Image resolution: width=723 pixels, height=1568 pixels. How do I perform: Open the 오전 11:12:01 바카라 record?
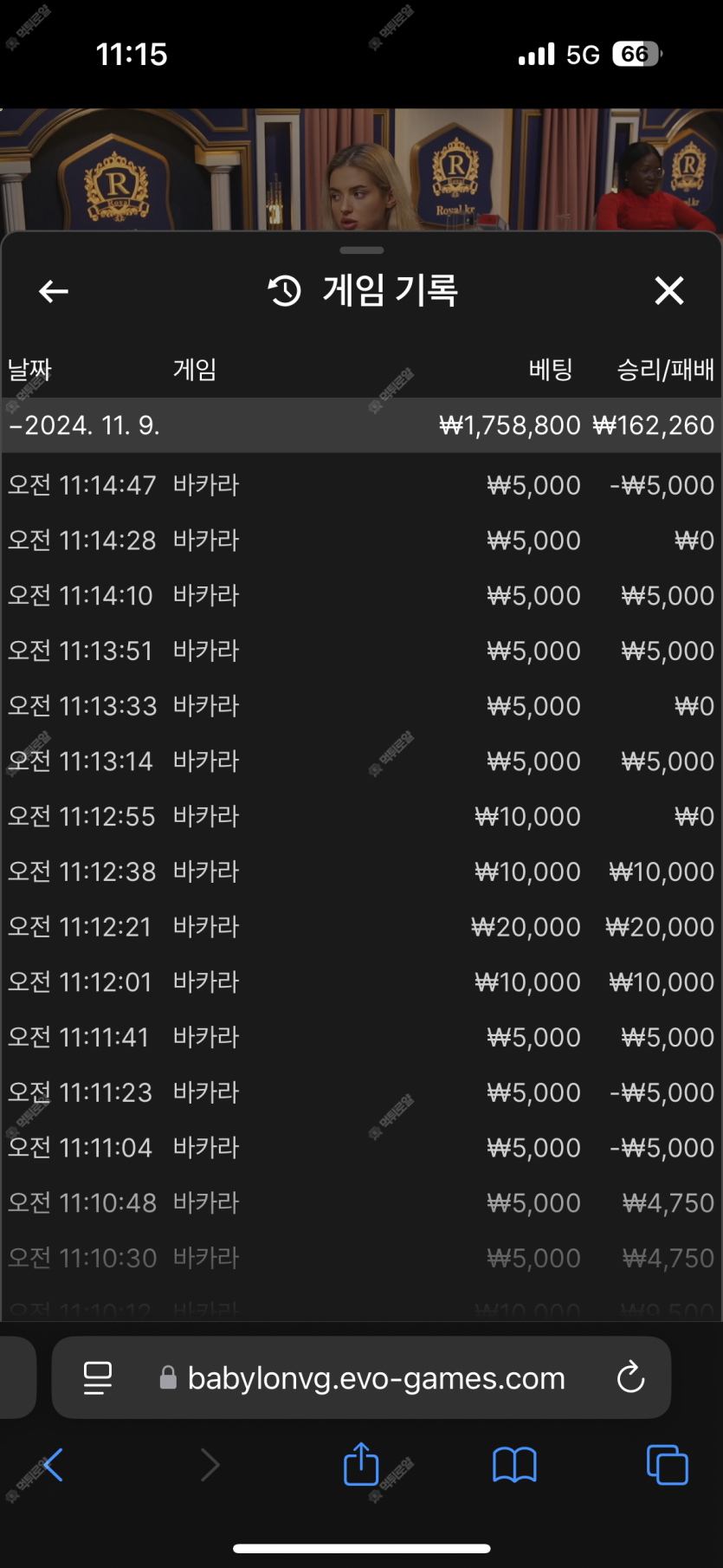coord(361,982)
